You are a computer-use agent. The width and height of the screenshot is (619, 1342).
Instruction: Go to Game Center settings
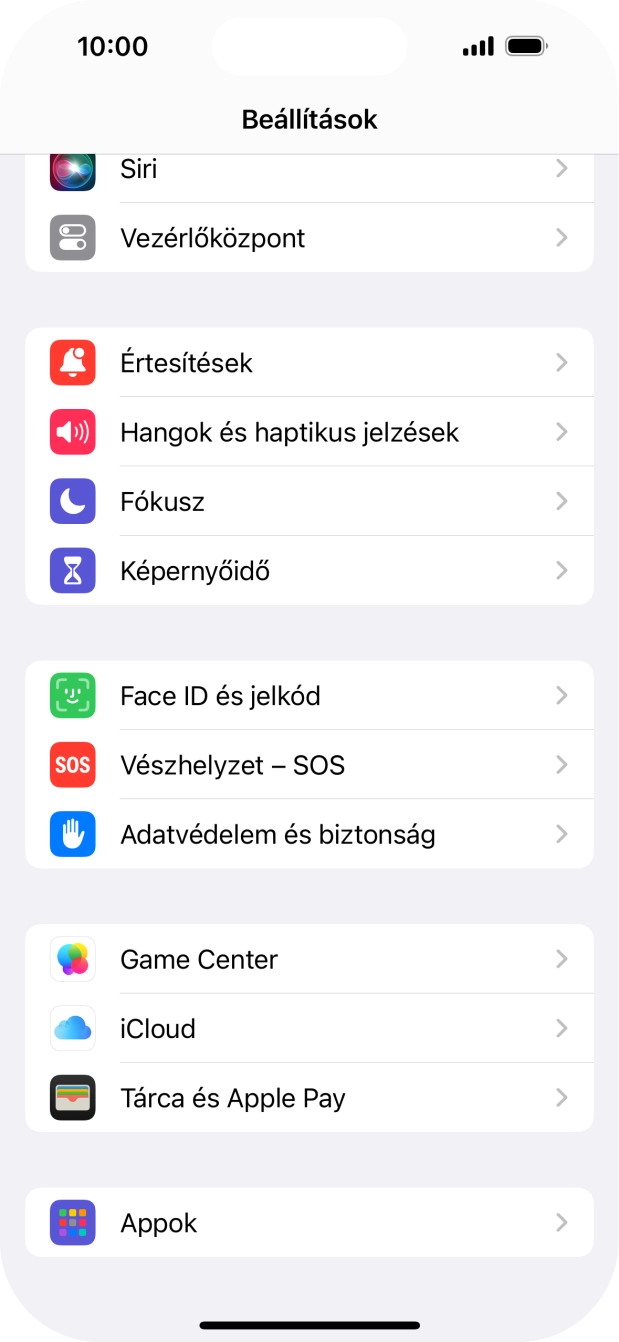309,959
